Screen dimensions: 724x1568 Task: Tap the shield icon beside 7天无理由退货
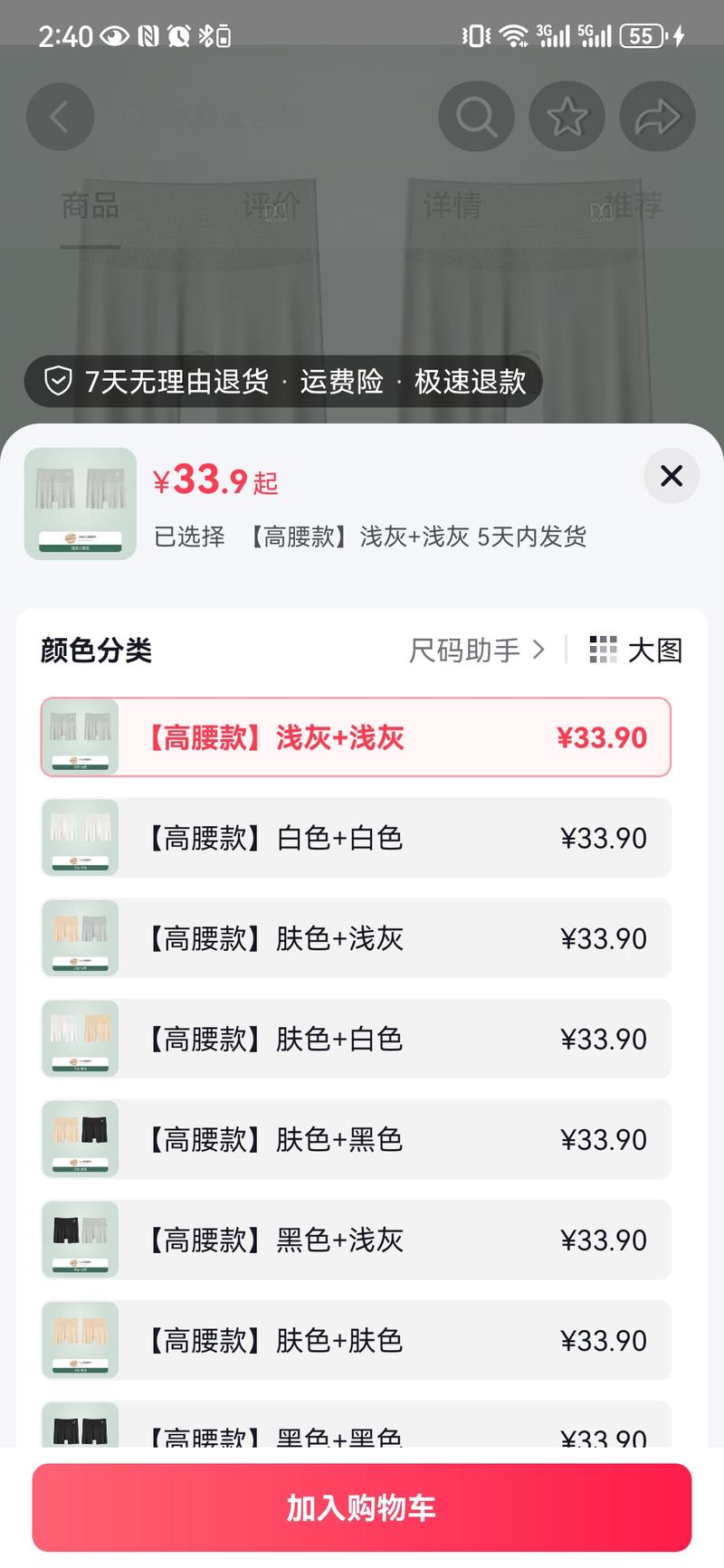click(x=58, y=381)
